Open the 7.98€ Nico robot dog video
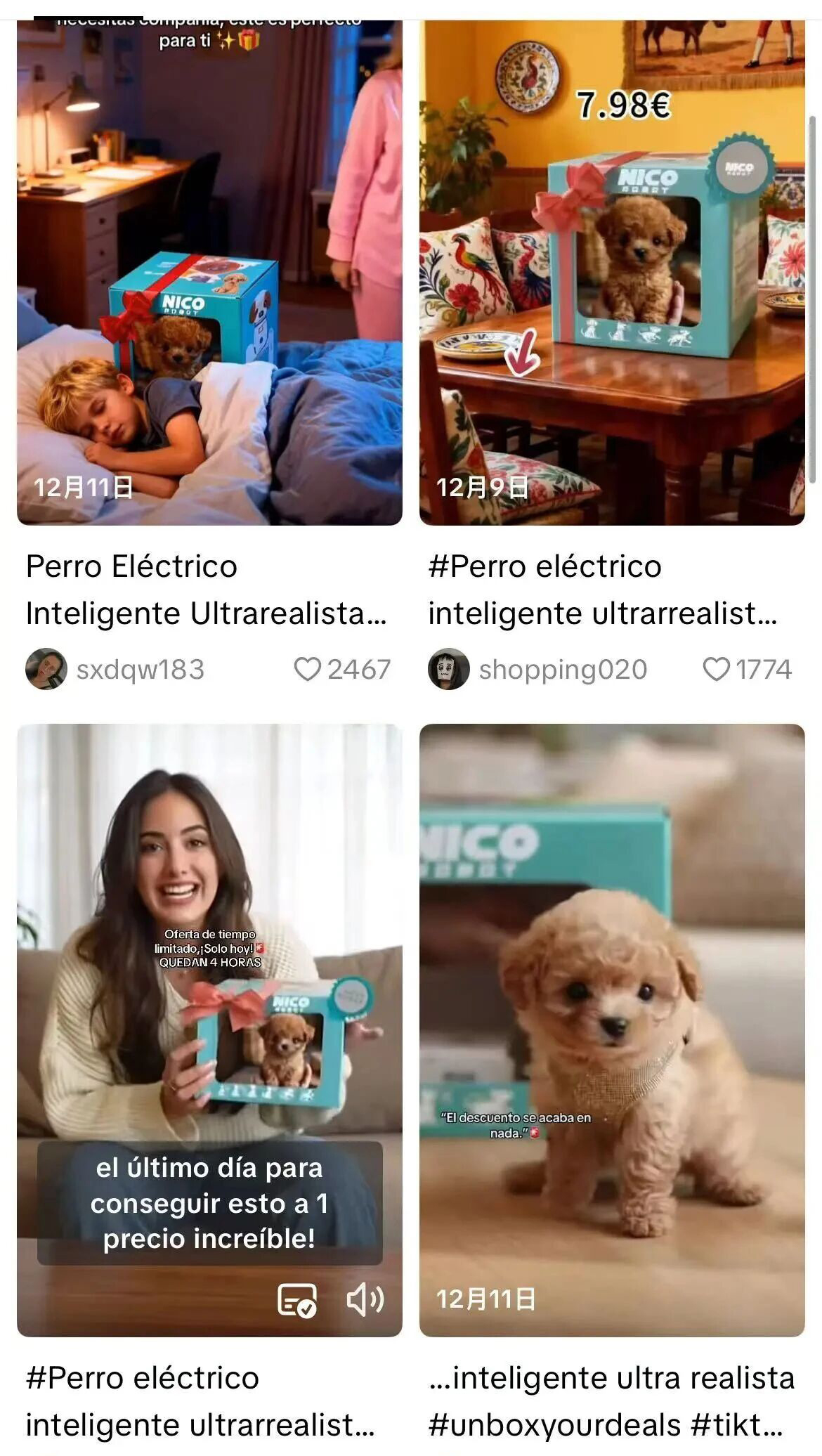This screenshot has width=822, height=1456. pyautogui.click(x=611, y=274)
